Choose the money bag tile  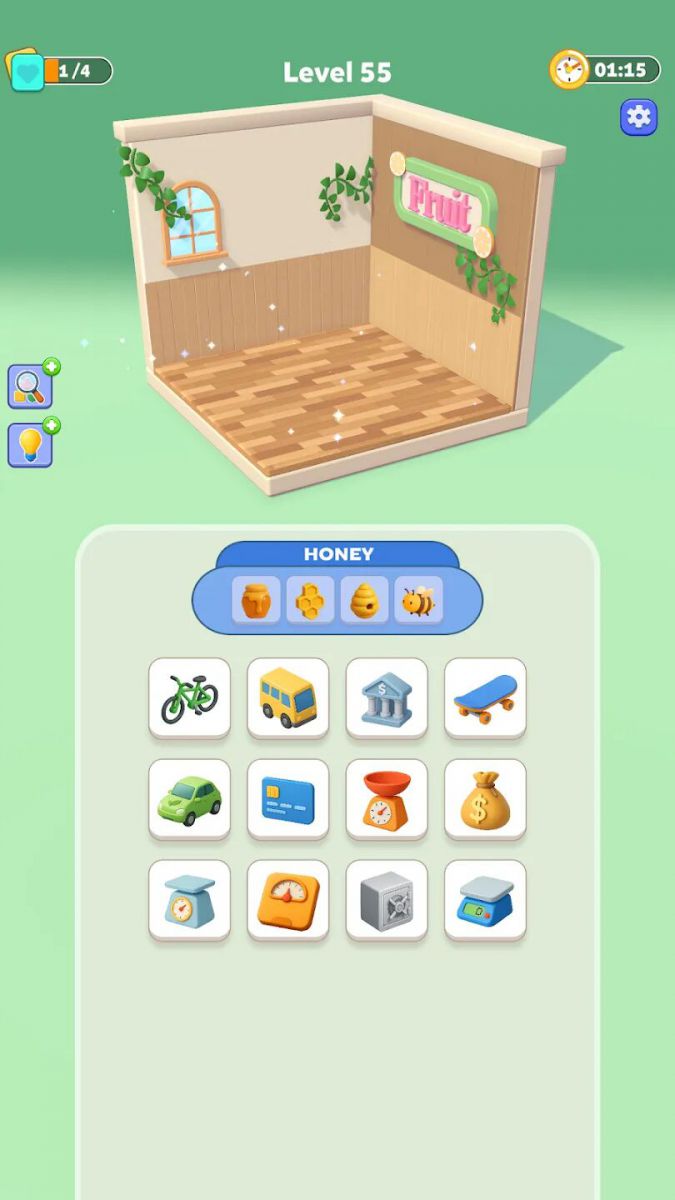485,798
